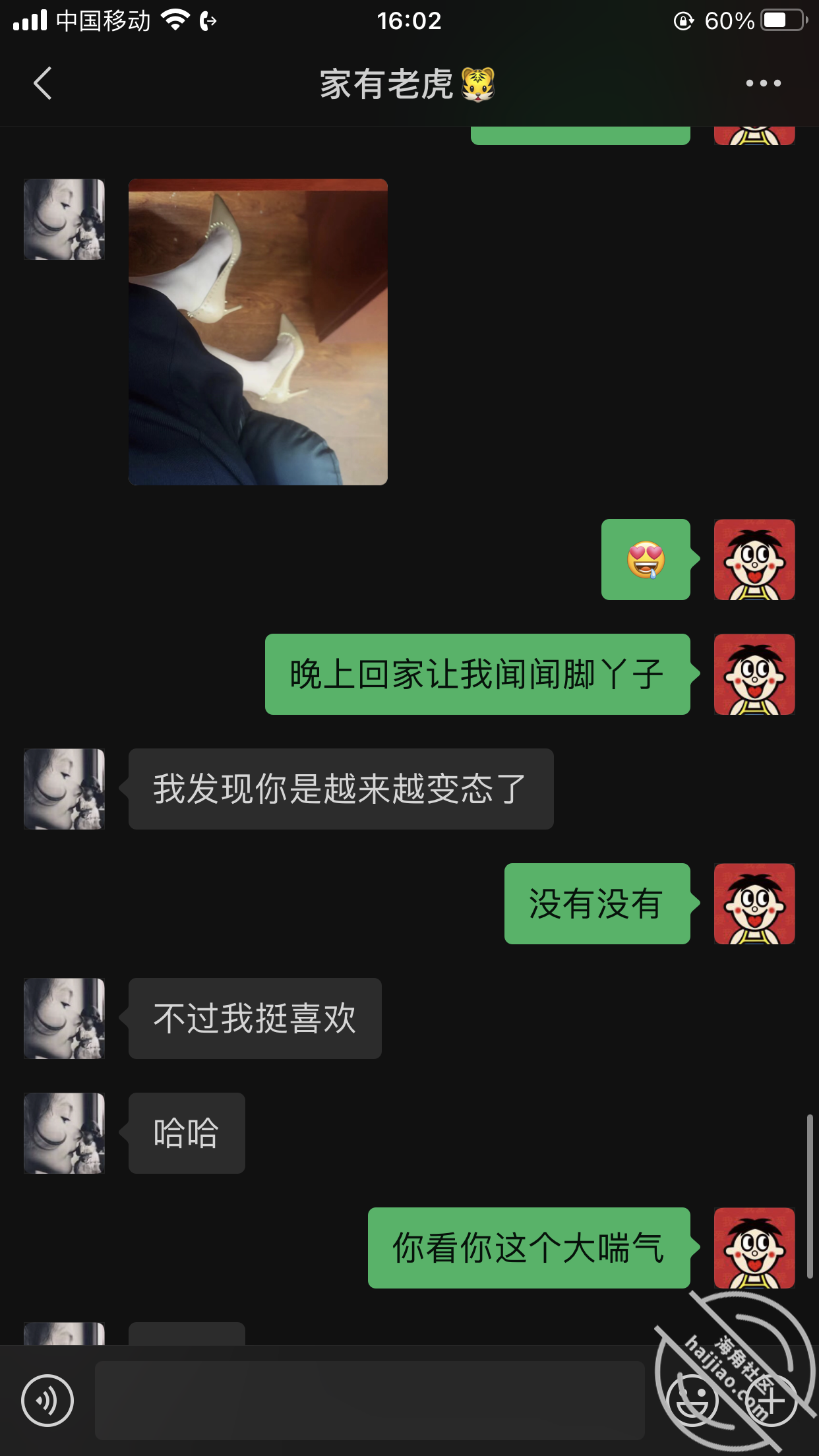This screenshot has height=1456, width=819.
Task: Switch to voice message input
Action: click(47, 1400)
